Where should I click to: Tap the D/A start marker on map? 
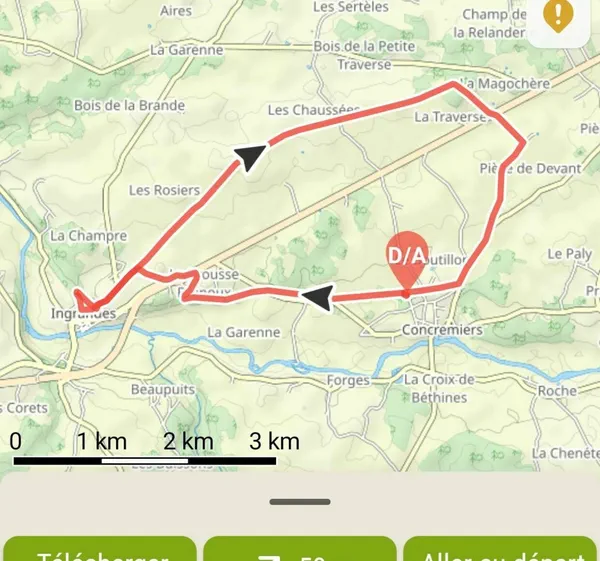click(x=407, y=258)
